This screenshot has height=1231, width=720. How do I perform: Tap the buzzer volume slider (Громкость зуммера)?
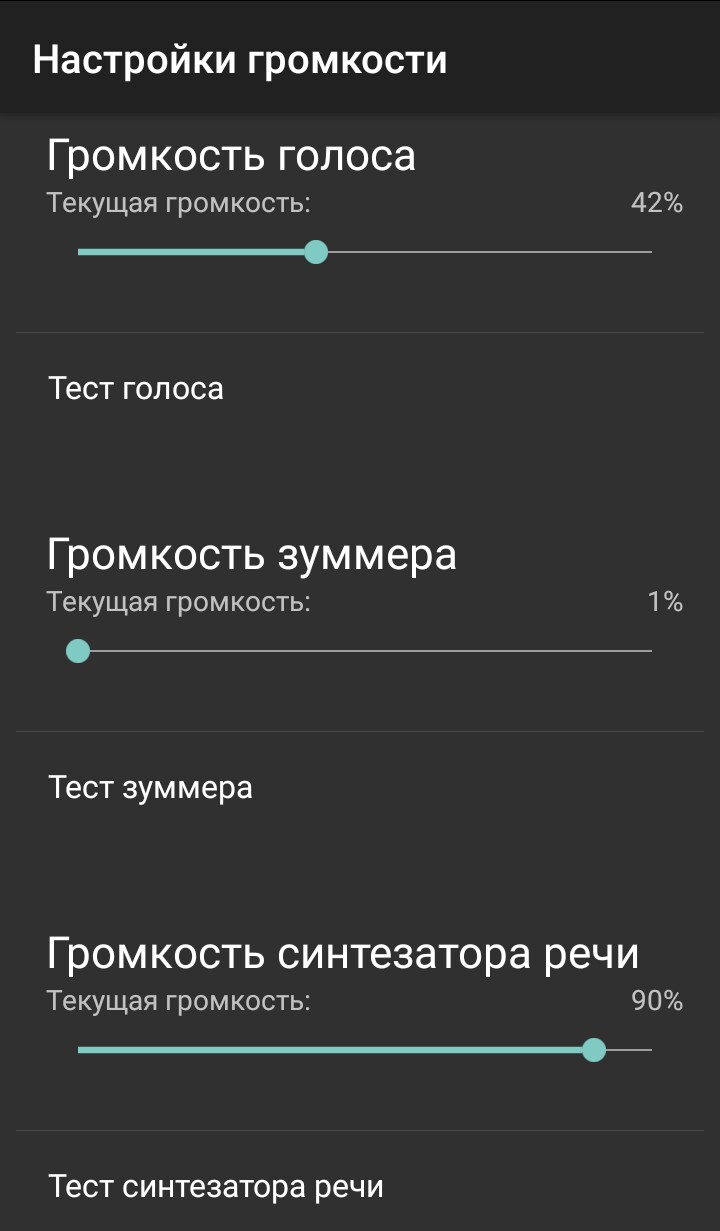click(365, 651)
